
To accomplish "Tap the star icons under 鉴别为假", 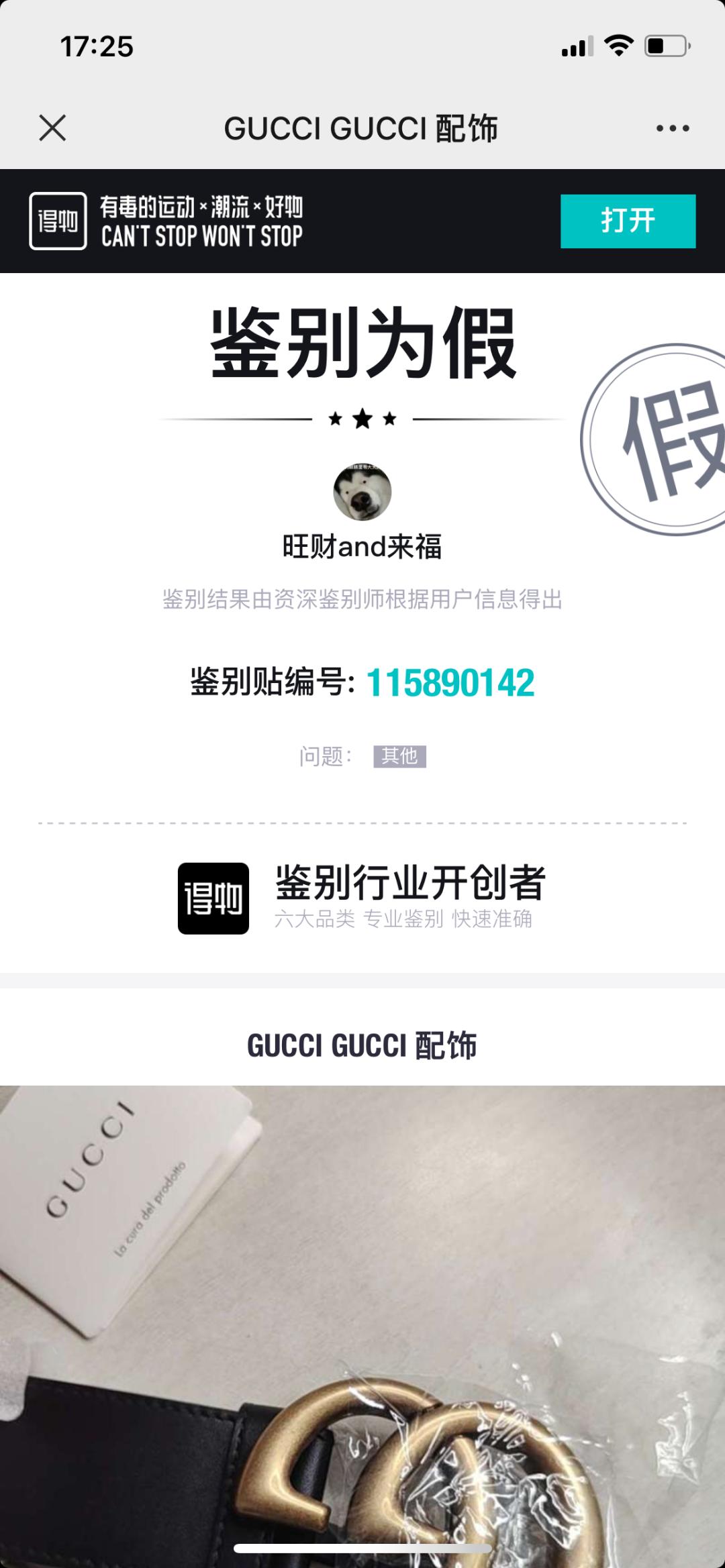I will click(x=361, y=418).
